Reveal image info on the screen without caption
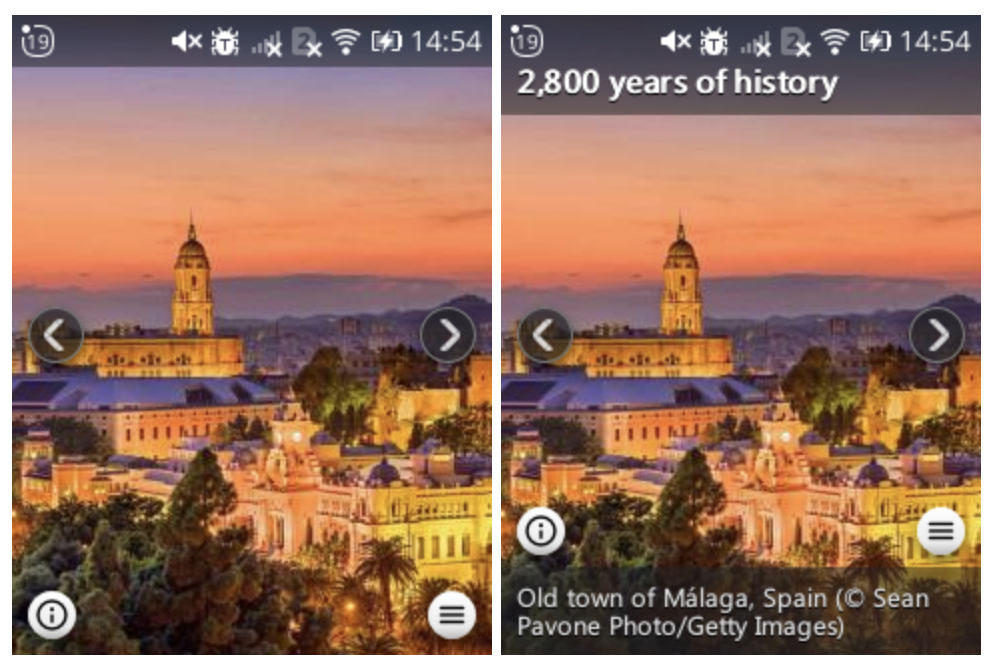The image size is (996, 668). pos(52,615)
